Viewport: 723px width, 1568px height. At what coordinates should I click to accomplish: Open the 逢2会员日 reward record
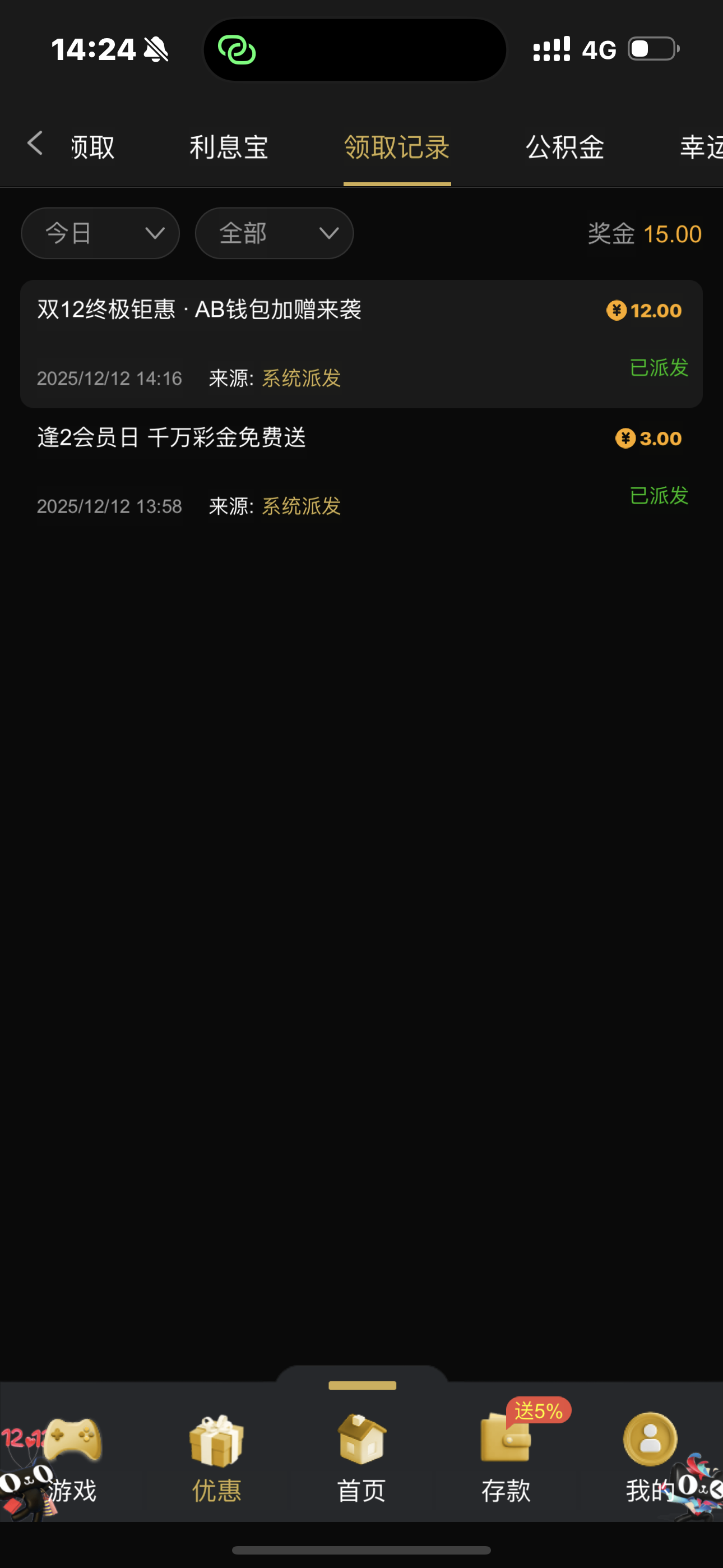coord(361,472)
